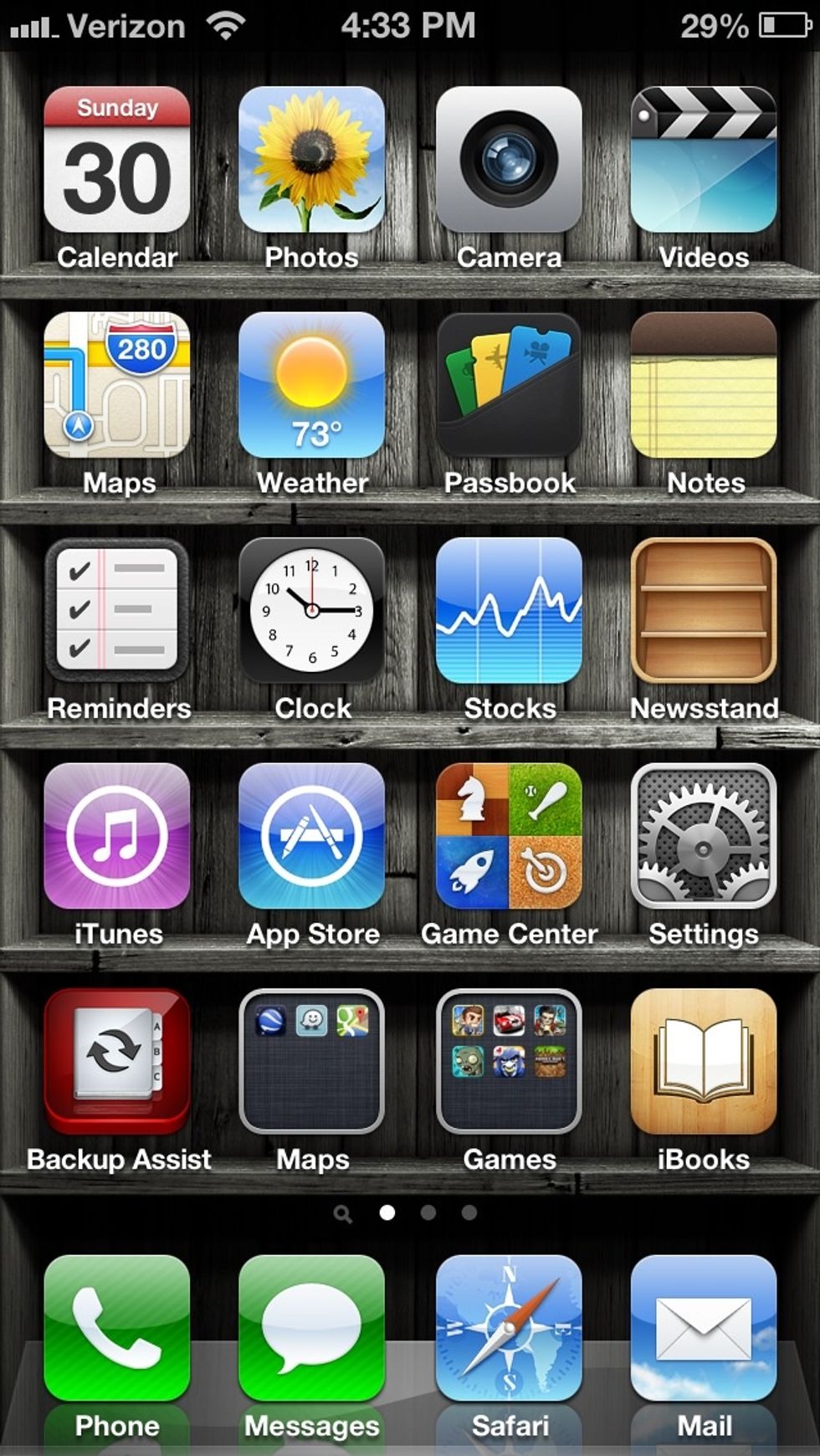The width and height of the screenshot is (820, 1456).
Task: Launch the iTunes app
Action: 116,836
